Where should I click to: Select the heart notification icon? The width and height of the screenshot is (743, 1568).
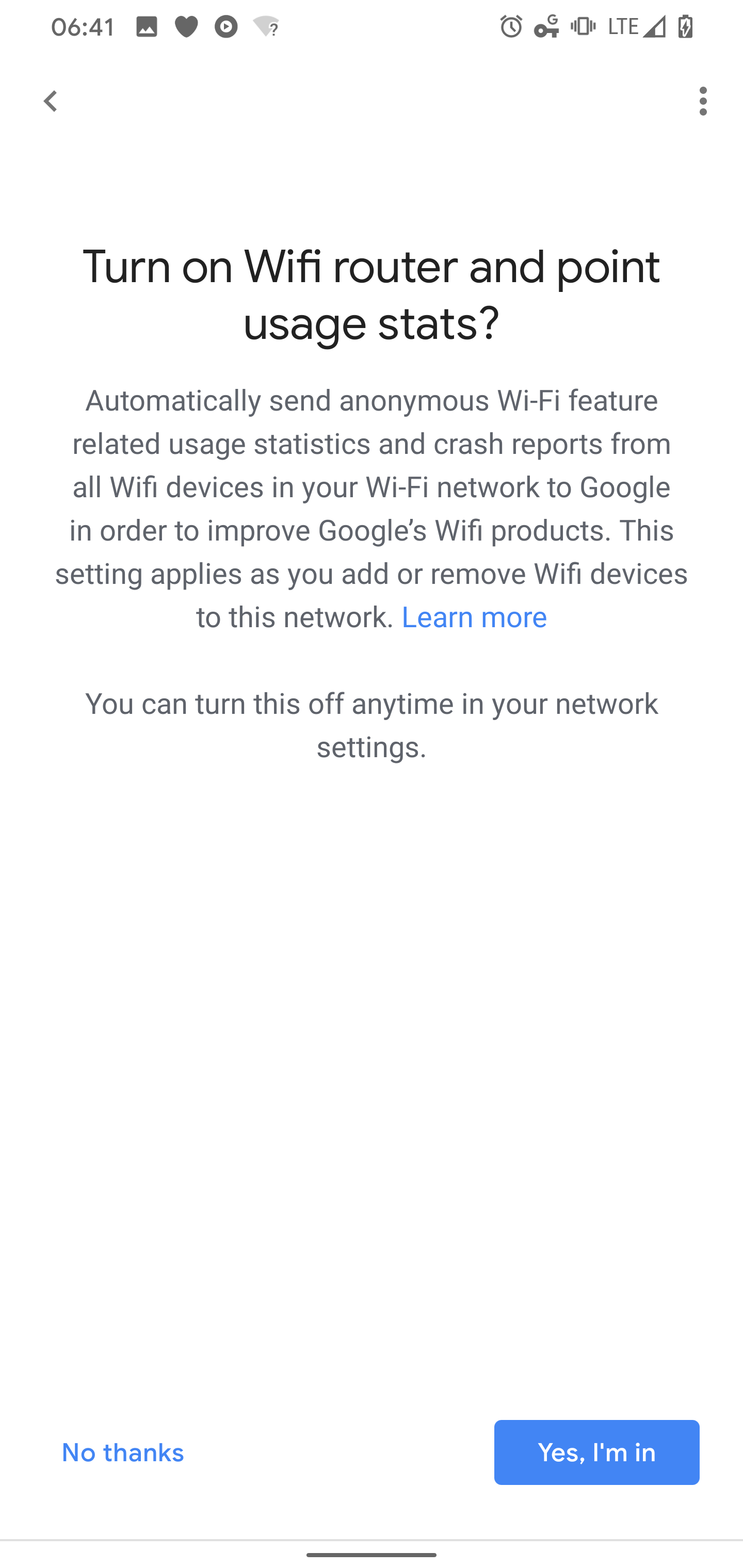point(186,27)
